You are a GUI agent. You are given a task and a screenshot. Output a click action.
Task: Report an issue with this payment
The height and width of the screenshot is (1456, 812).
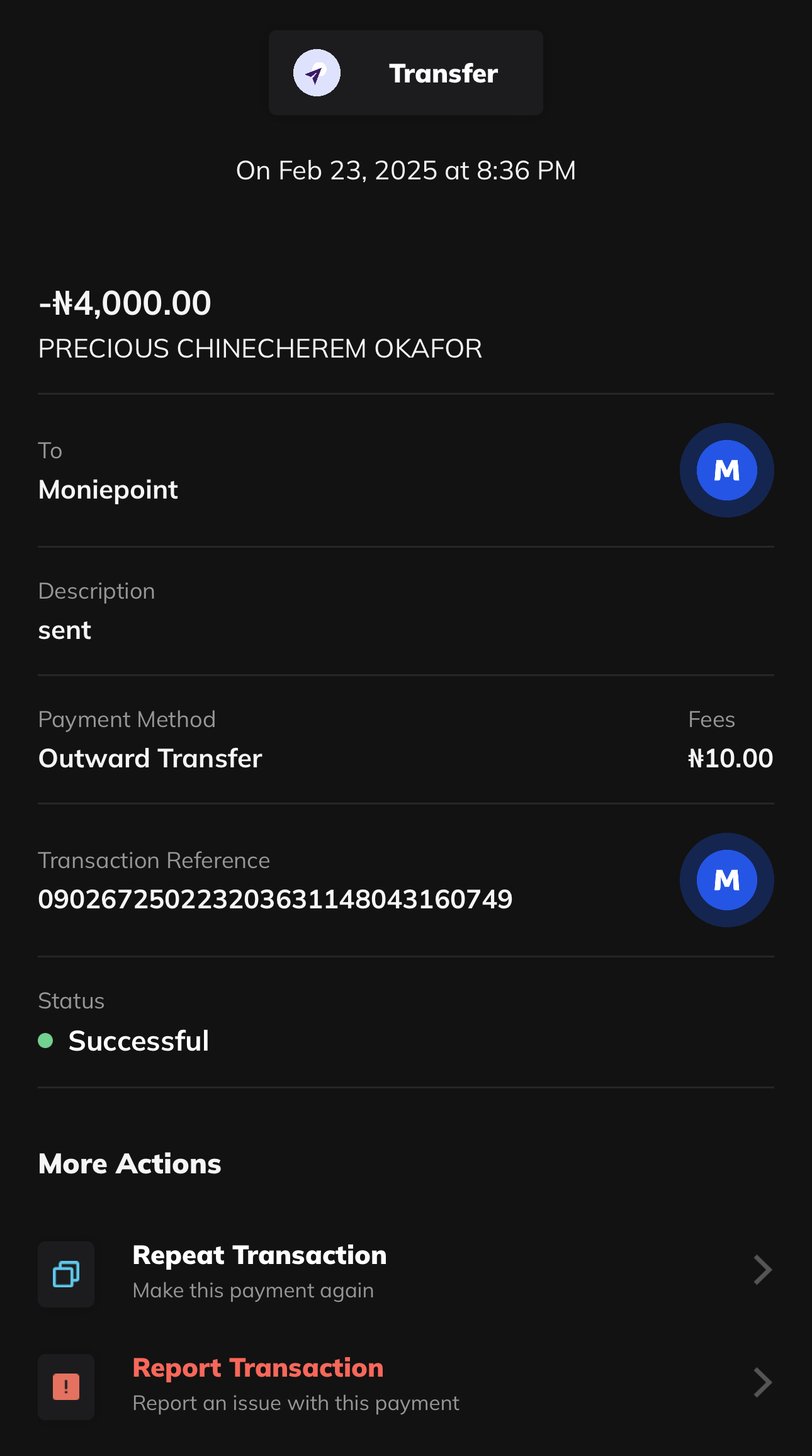(x=258, y=1384)
